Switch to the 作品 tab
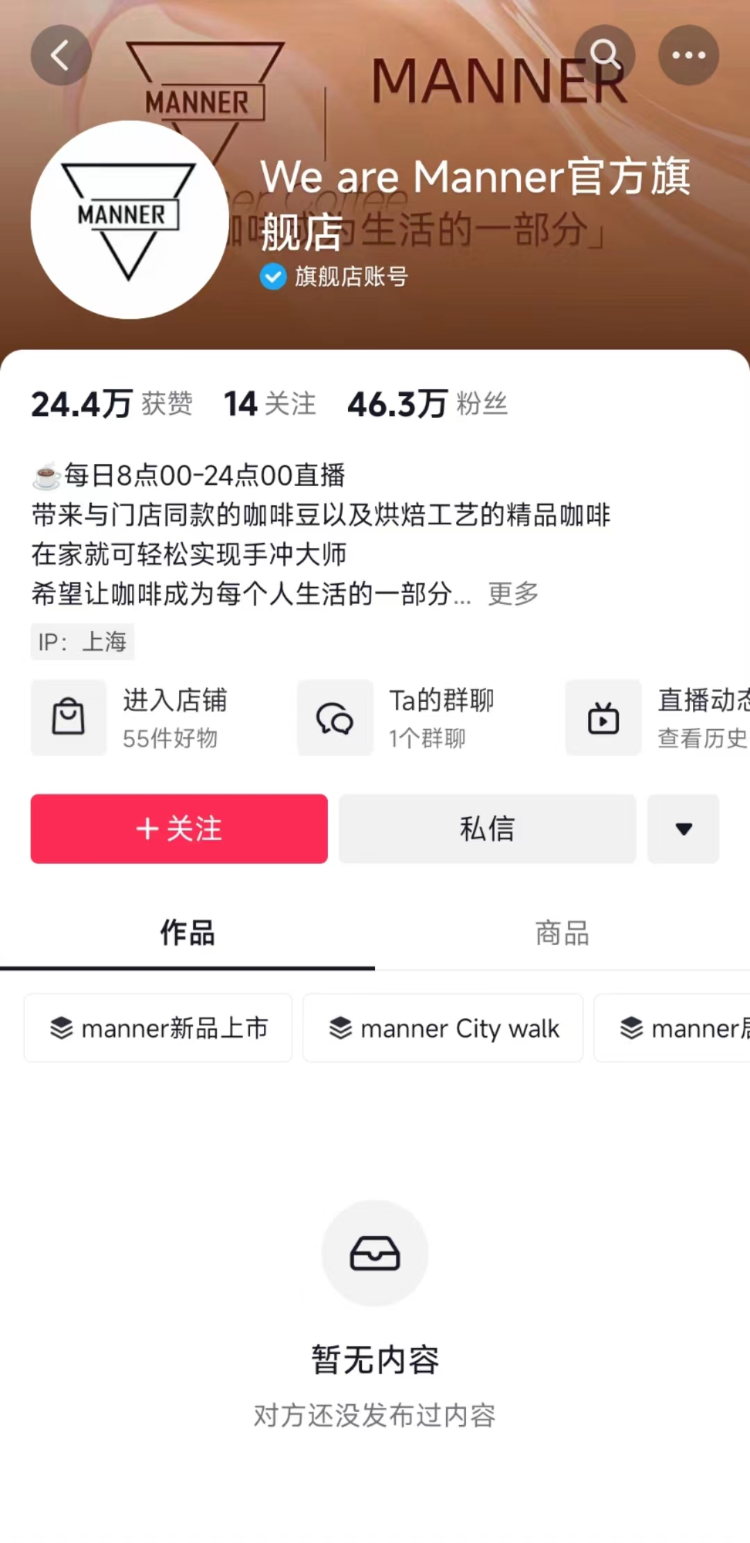This screenshot has width=750, height=1543. (187, 933)
